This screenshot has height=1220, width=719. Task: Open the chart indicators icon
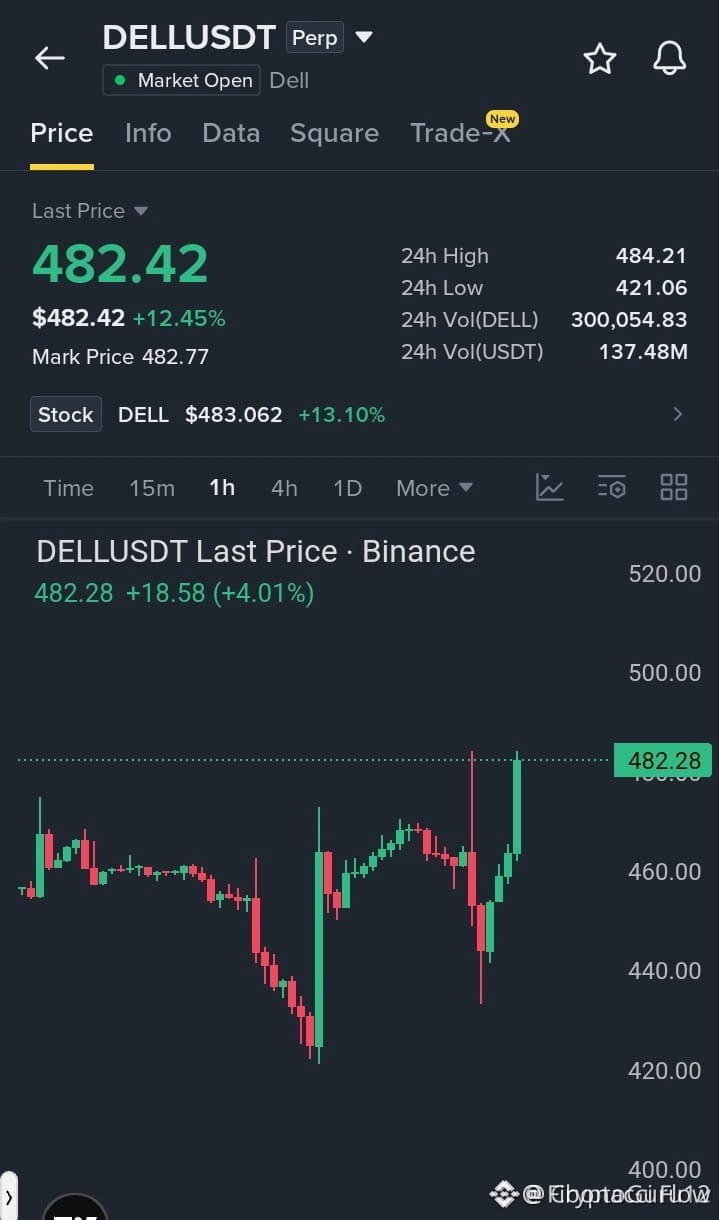click(x=550, y=487)
